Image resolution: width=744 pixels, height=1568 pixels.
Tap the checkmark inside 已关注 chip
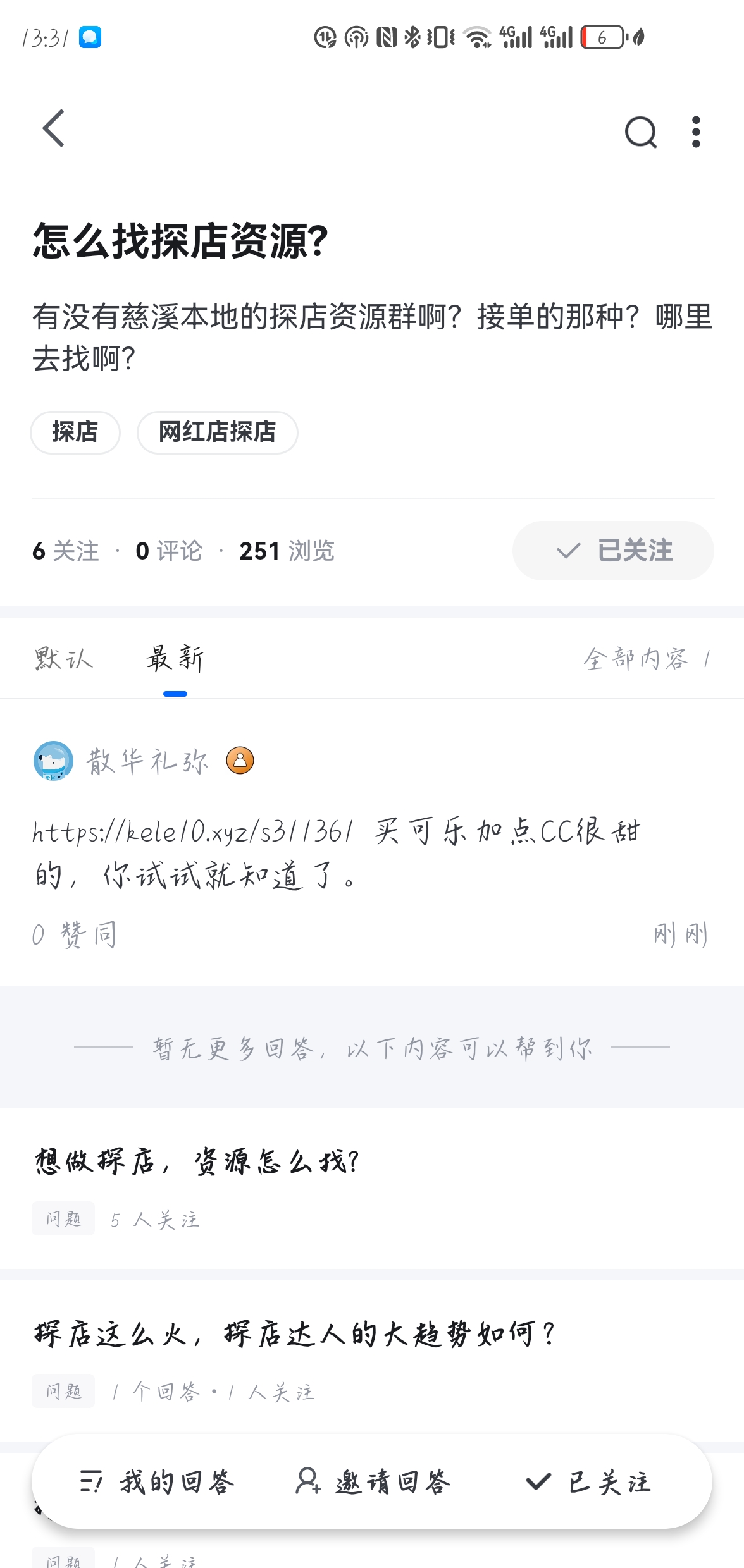click(x=567, y=551)
